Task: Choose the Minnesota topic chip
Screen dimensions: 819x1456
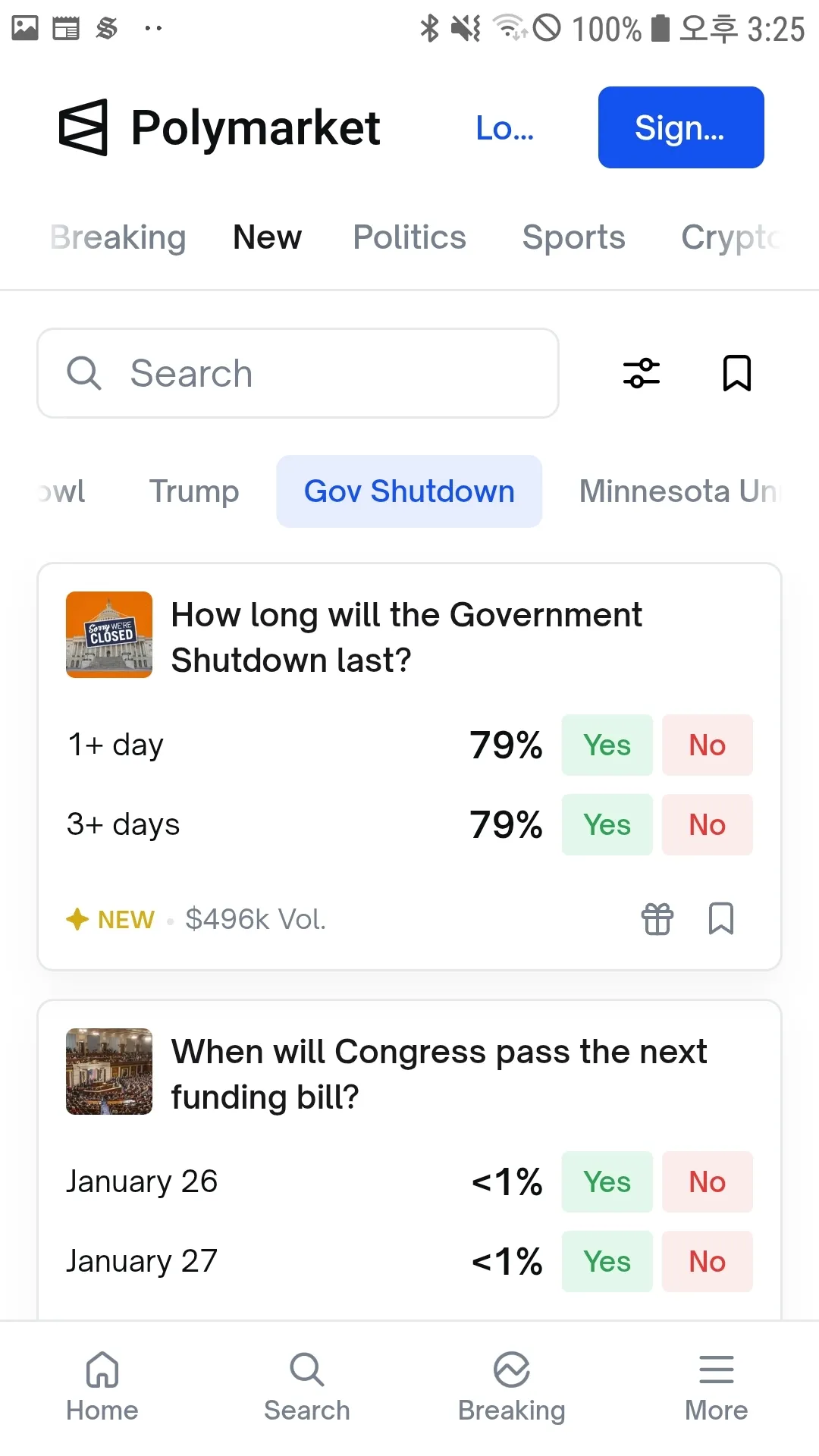Action: (x=679, y=491)
